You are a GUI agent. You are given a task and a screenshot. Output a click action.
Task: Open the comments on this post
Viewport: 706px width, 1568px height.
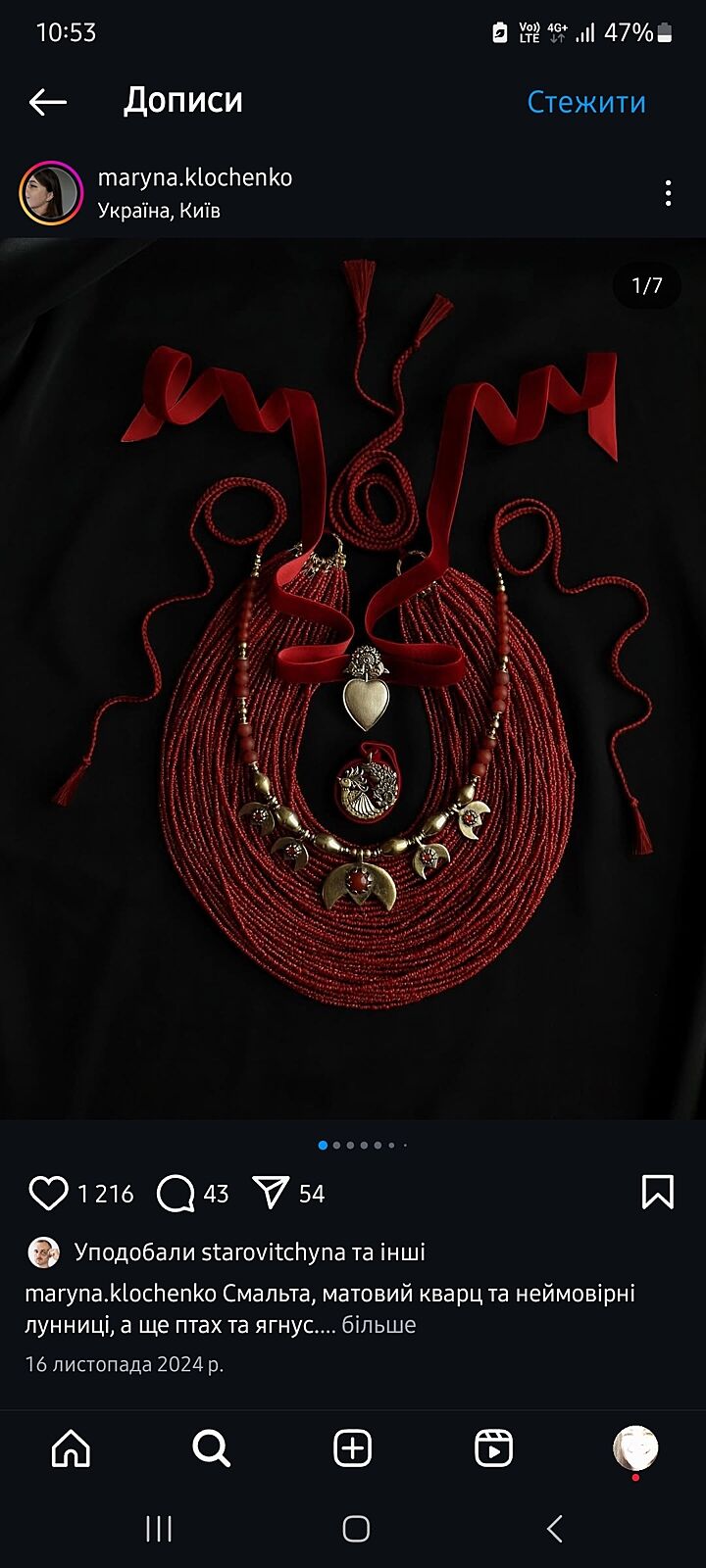176,1193
